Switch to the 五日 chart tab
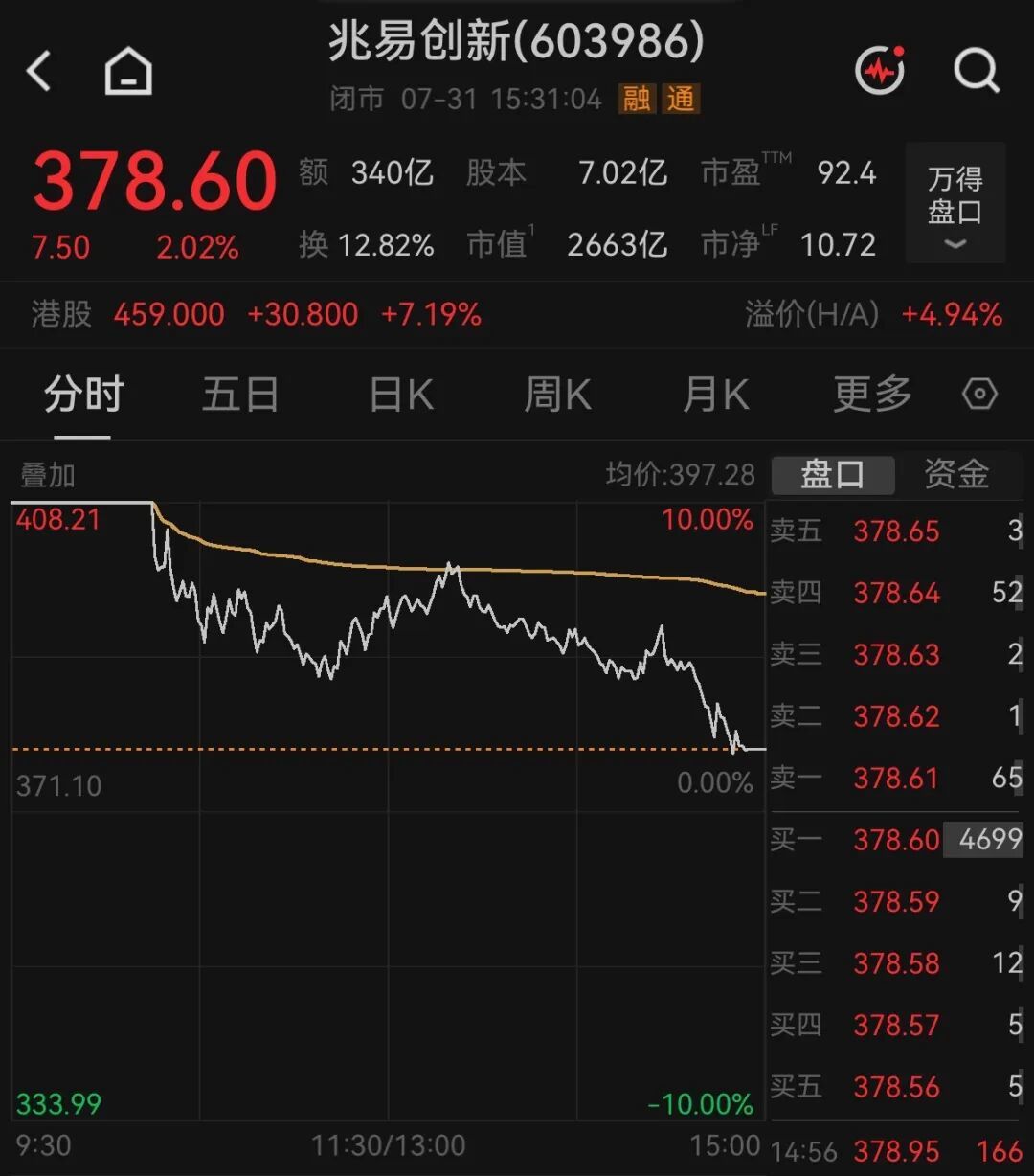The image size is (1034, 1176). [240, 395]
